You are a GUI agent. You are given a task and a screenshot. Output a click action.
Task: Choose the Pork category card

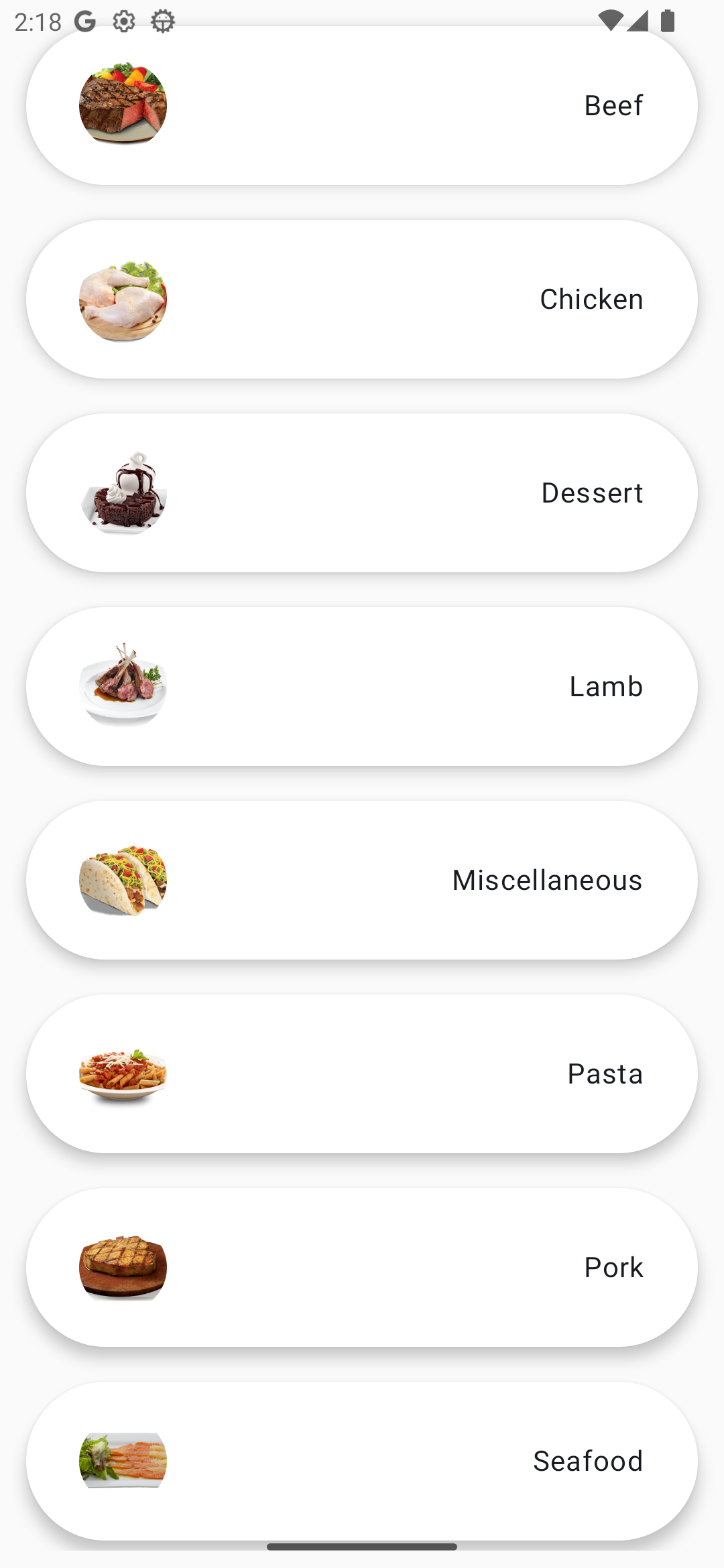pos(362,1267)
